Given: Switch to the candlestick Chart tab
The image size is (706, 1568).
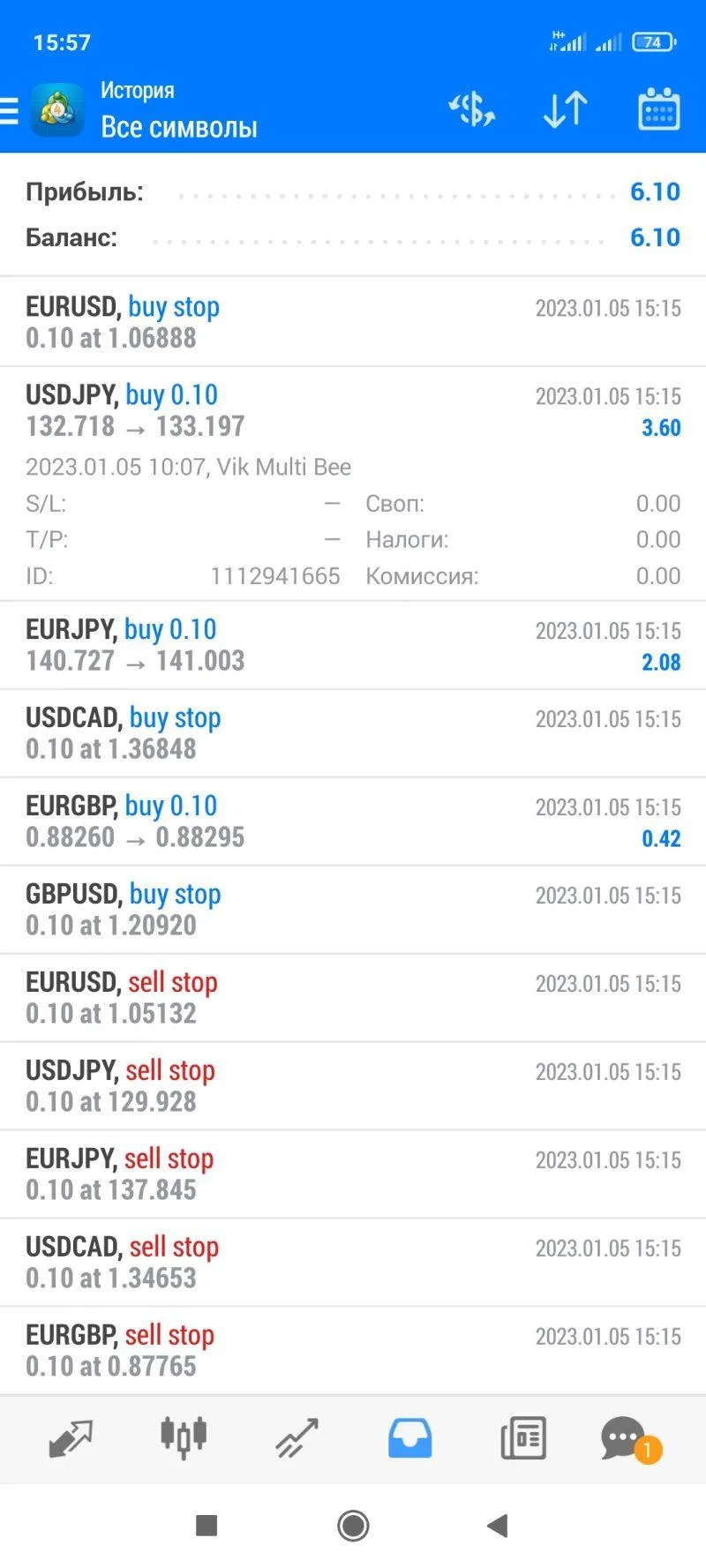Looking at the screenshot, I should pyautogui.click(x=184, y=1439).
